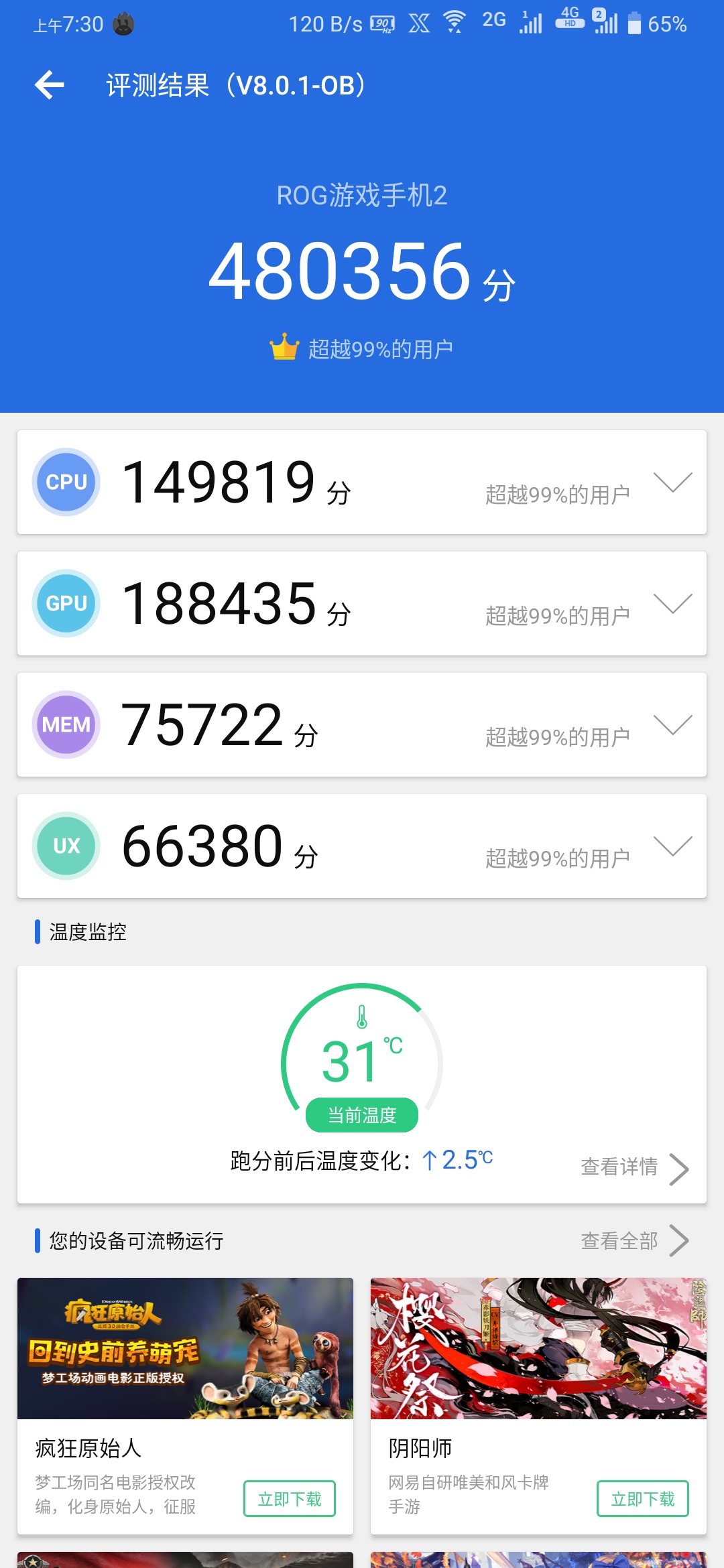Expand the GPU score breakdown
This screenshot has width=724, height=1568.
[x=672, y=603]
